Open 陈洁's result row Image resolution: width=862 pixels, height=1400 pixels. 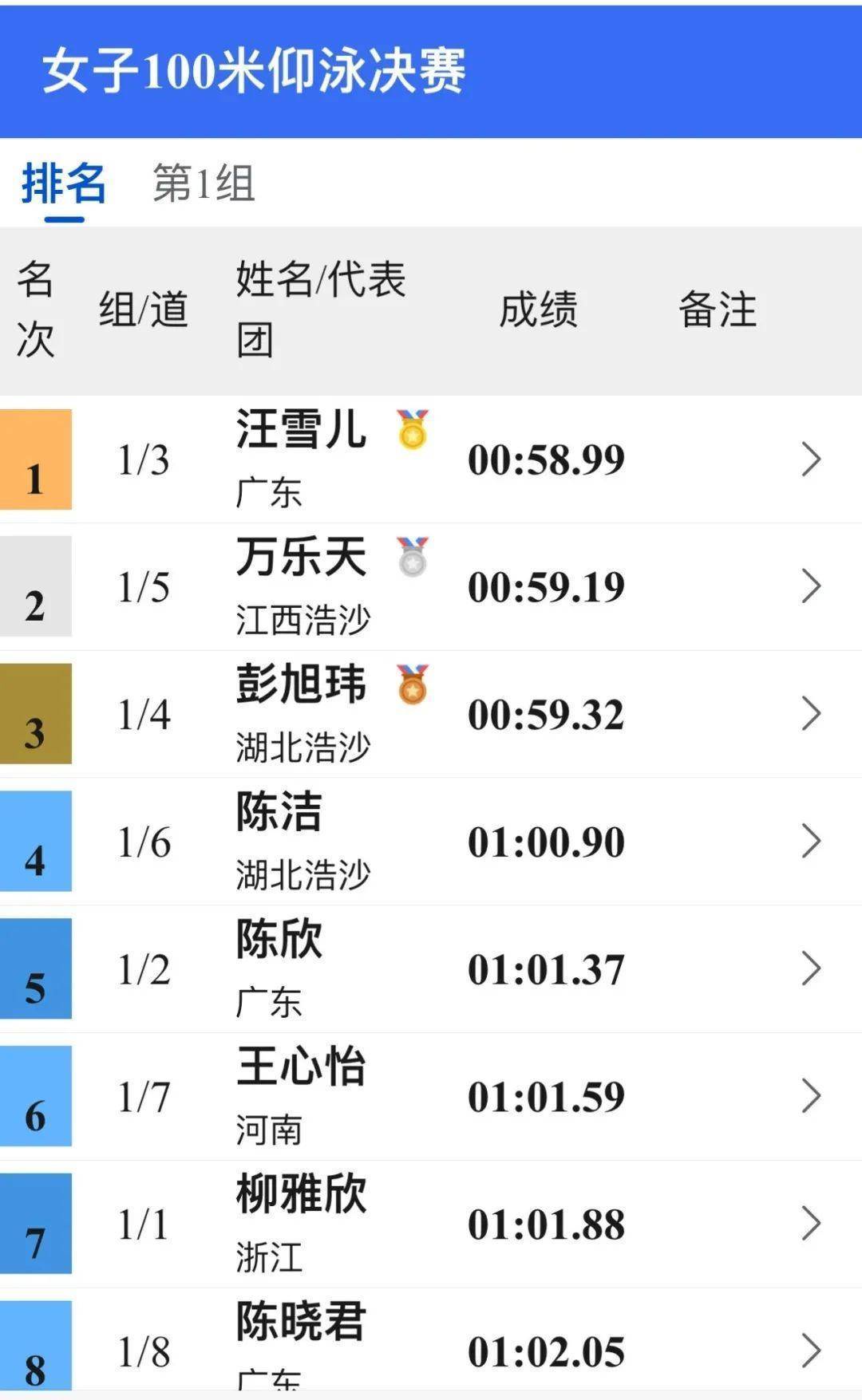tap(431, 842)
